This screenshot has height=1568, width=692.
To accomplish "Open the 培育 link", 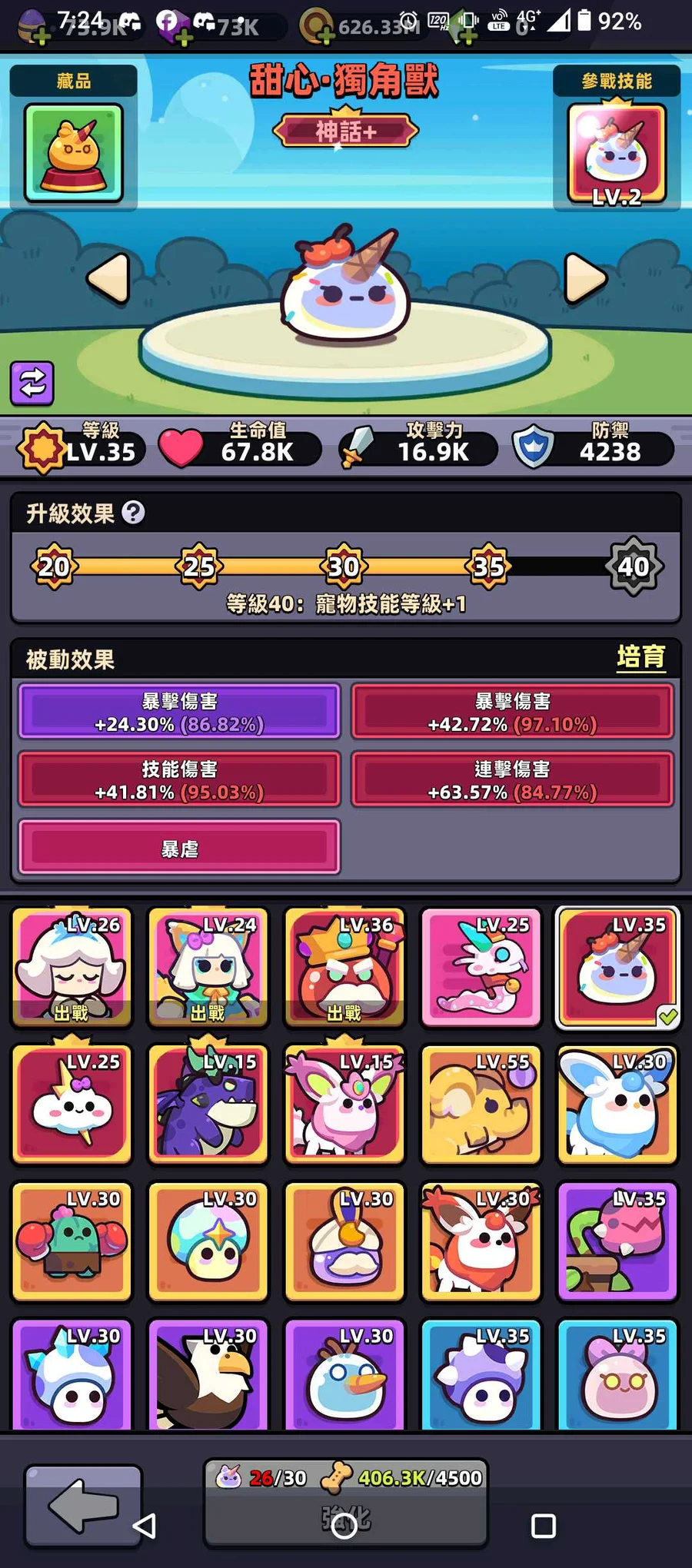I will tap(640, 657).
